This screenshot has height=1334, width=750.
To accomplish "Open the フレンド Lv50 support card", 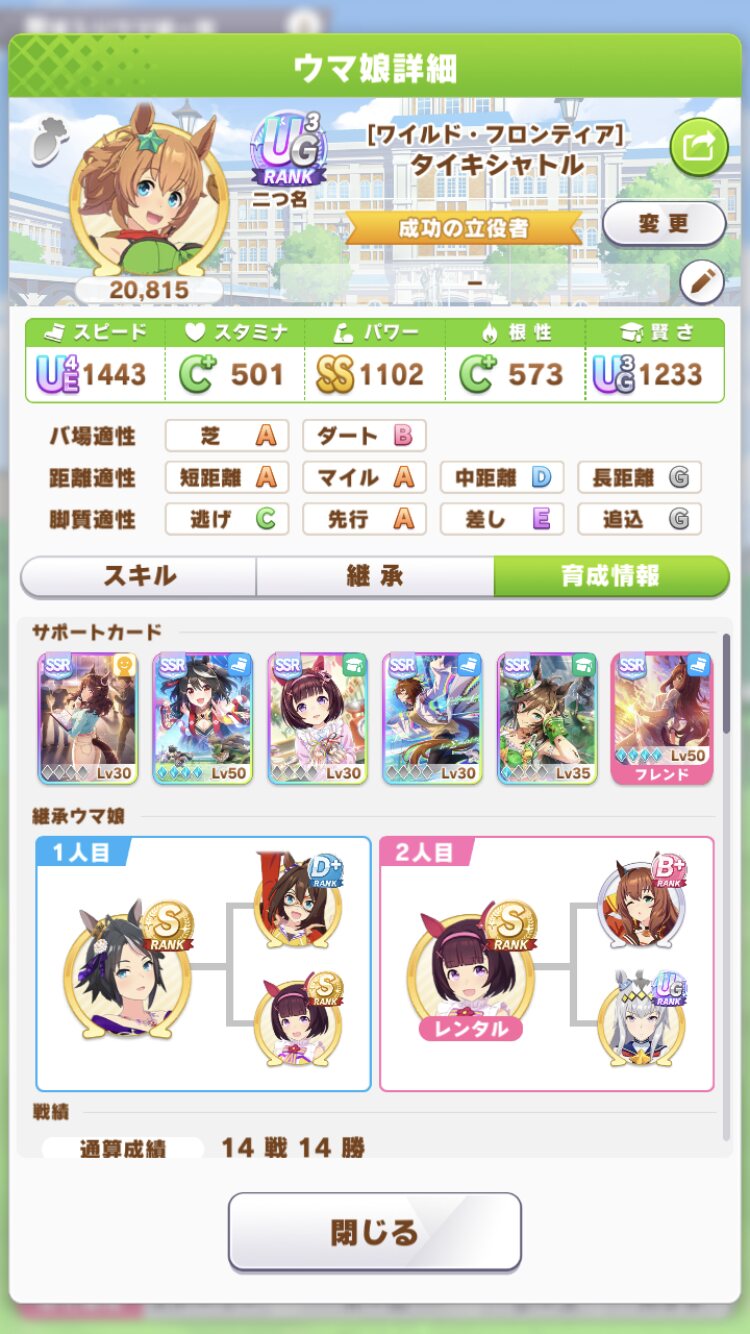I will 662,717.
